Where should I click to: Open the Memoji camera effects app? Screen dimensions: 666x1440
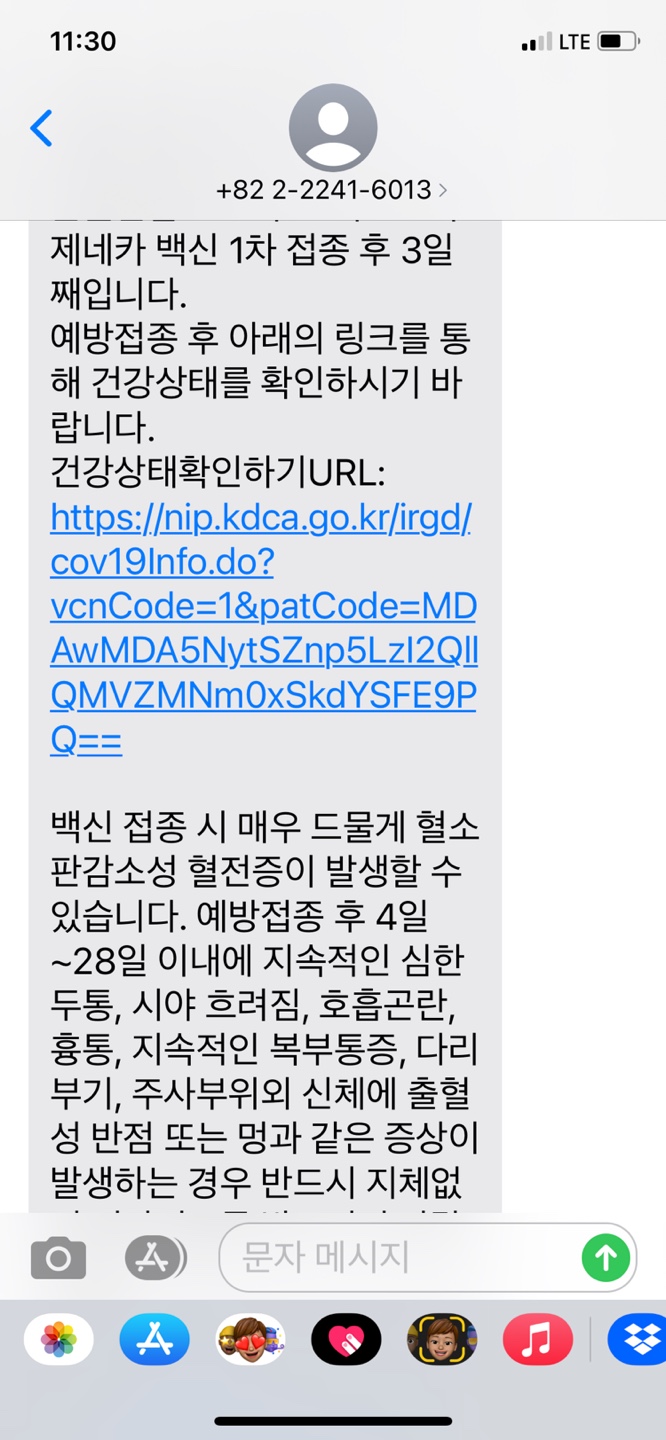pyautogui.click(x=441, y=1339)
